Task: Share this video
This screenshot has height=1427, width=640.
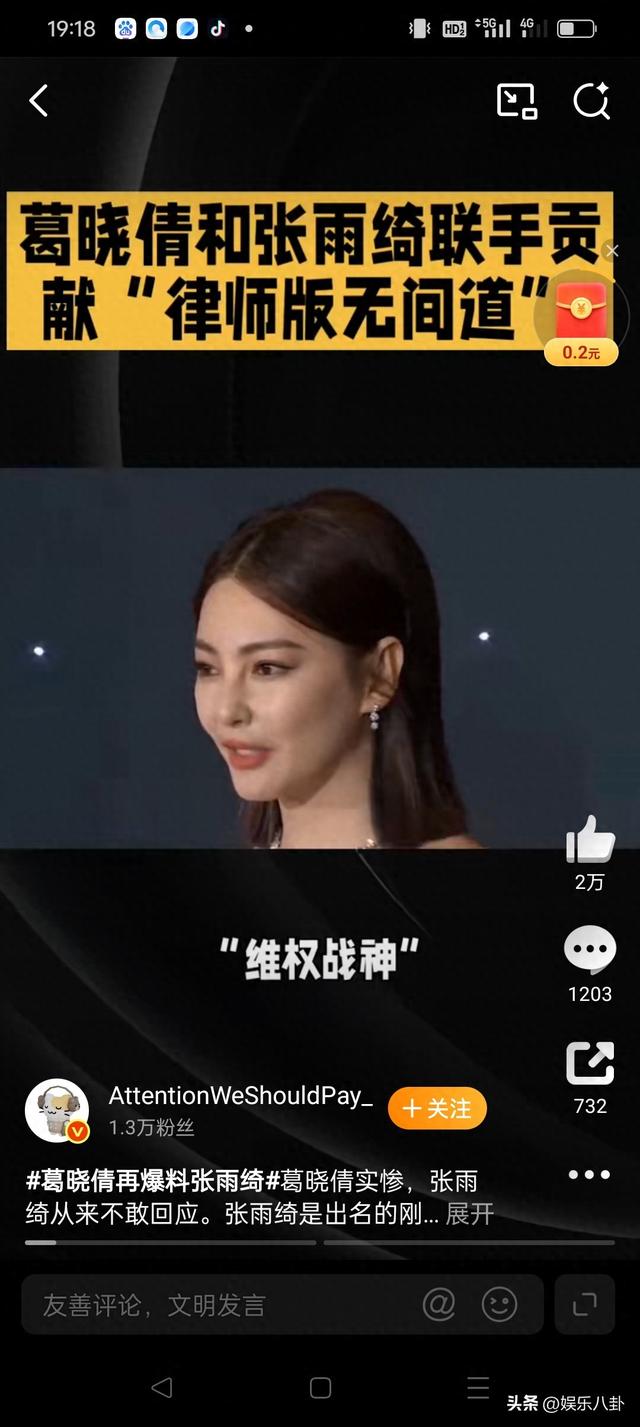Action: point(590,1064)
